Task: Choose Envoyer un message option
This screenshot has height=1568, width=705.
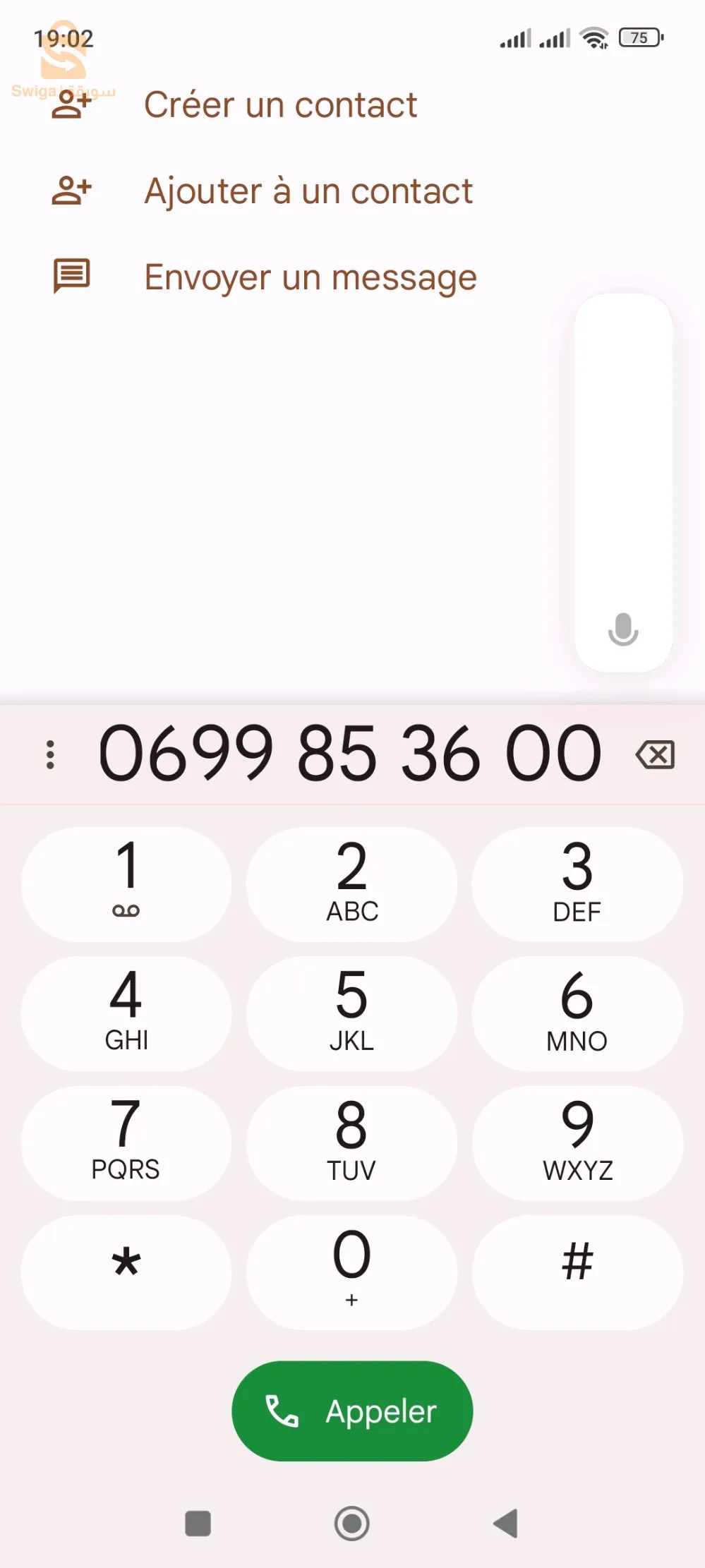Action: [x=311, y=277]
